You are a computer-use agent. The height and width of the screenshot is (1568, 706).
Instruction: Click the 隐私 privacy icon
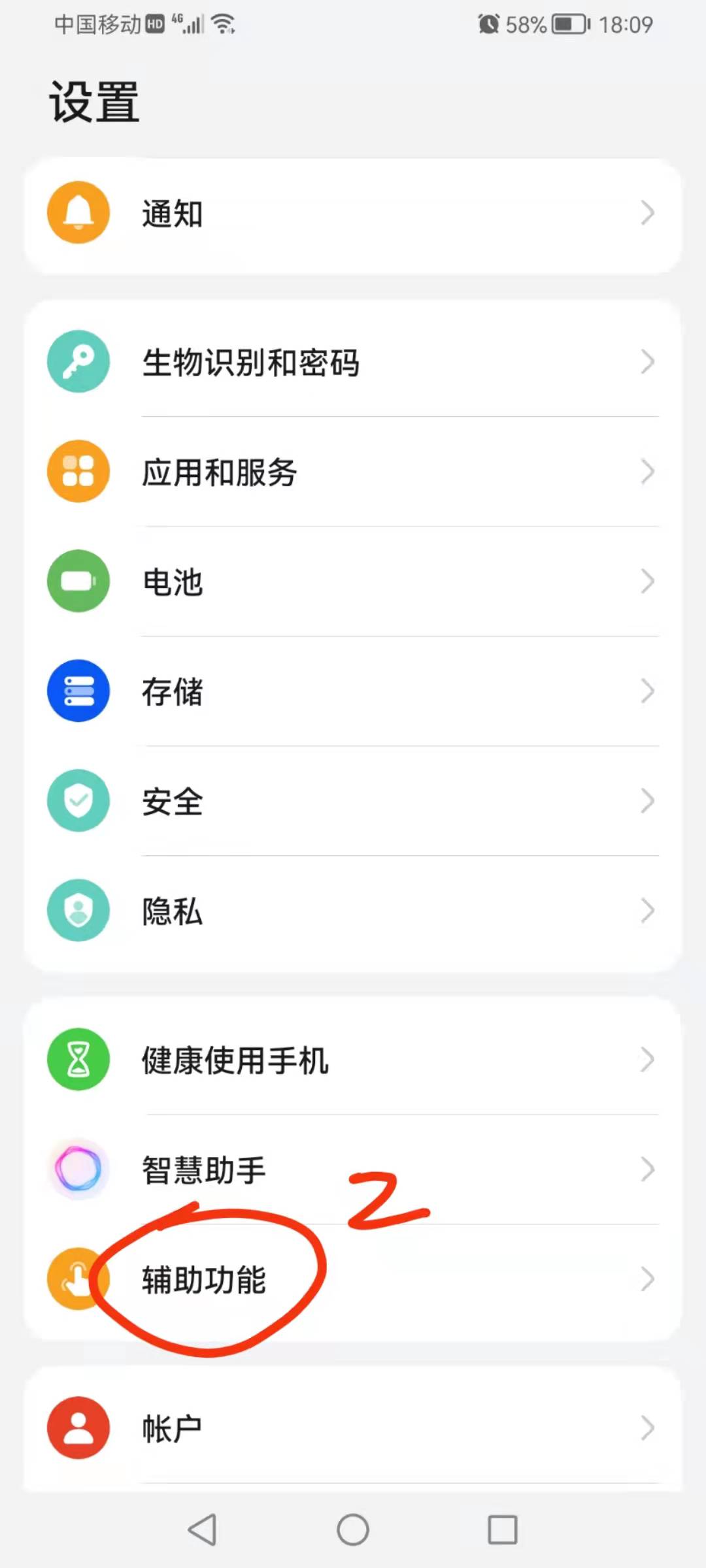click(x=78, y=911)
